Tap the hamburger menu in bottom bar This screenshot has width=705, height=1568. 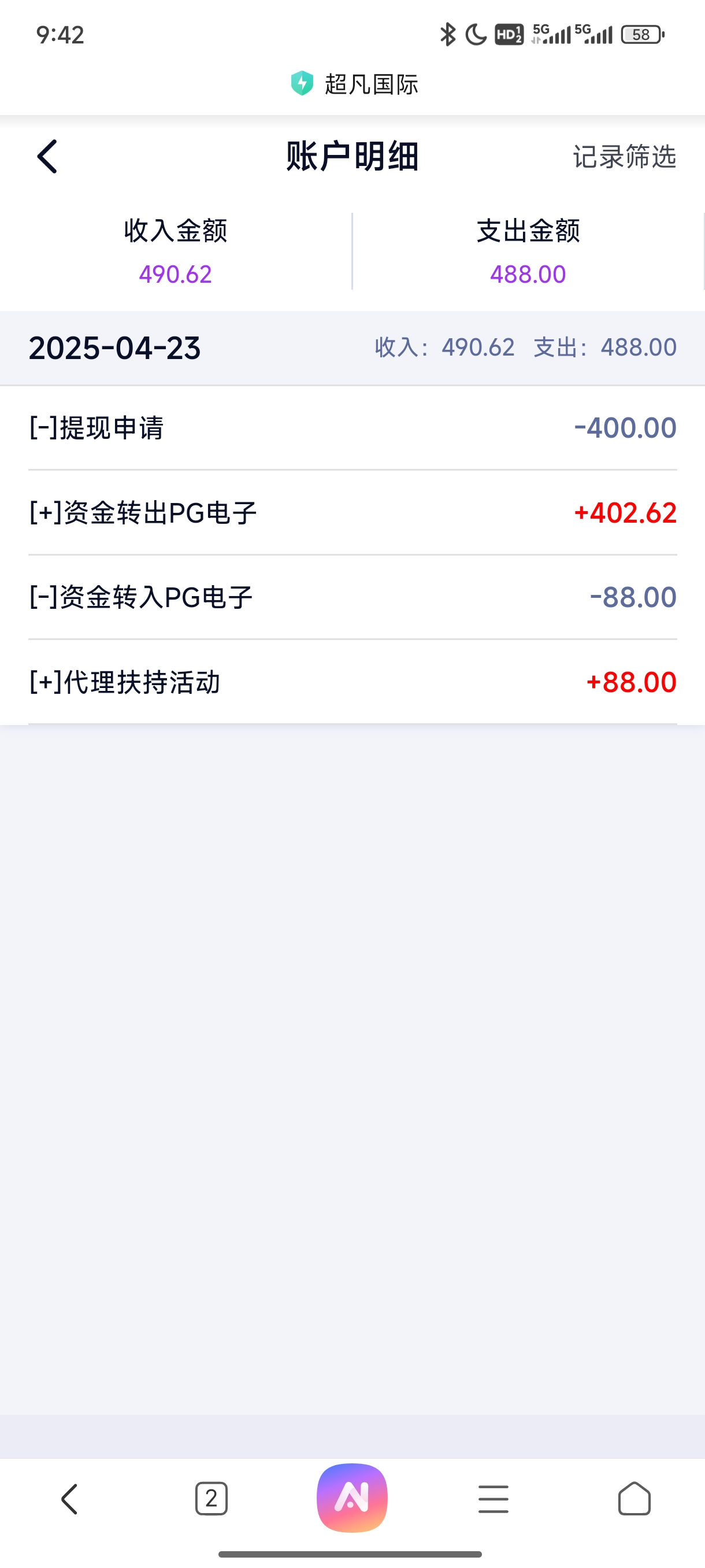493,1497
